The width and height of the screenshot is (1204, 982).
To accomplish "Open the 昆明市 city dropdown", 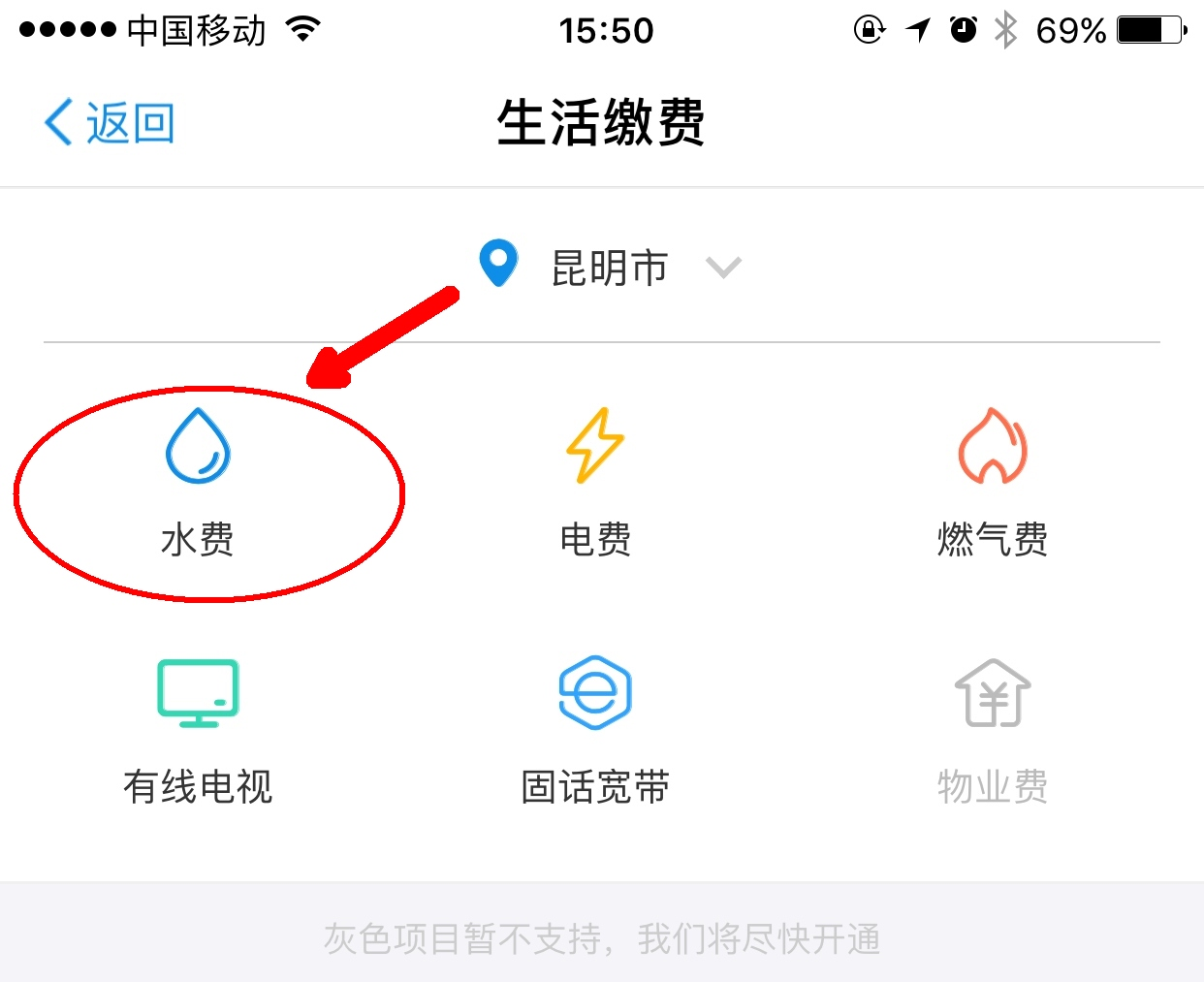I will [611, 267].
